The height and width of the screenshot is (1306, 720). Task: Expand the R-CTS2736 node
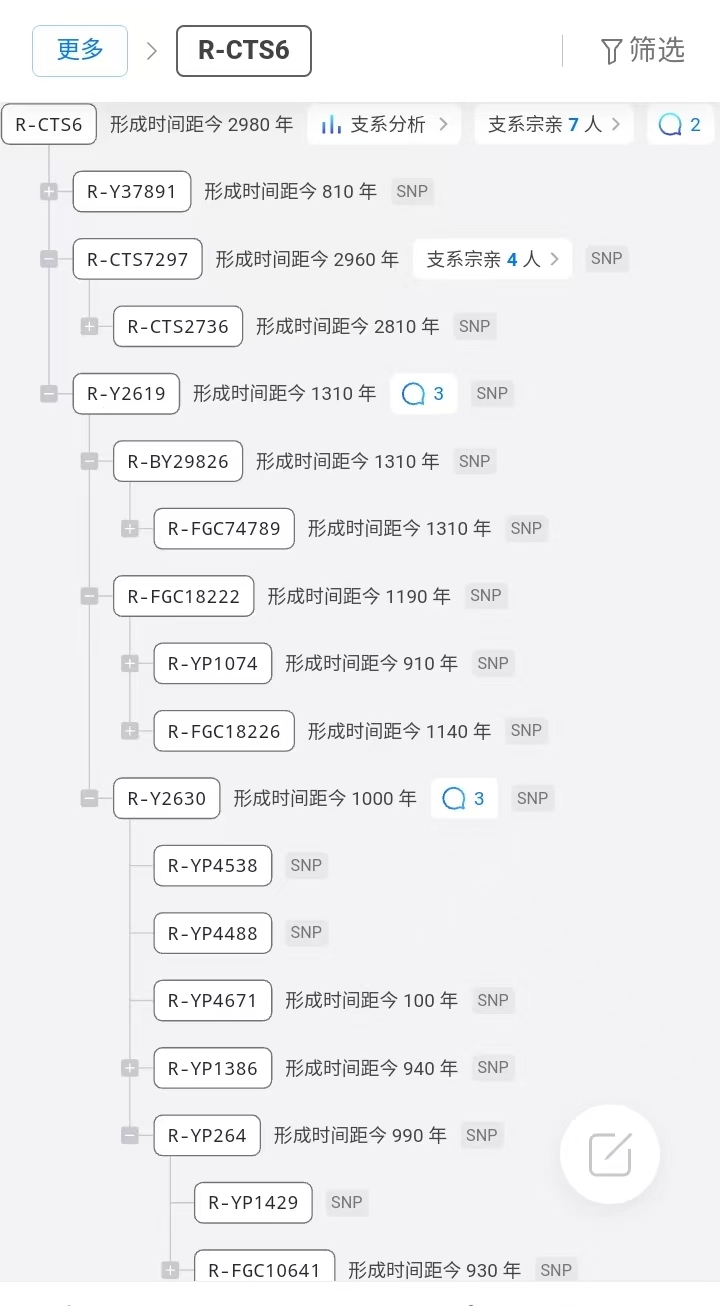point(90,326)
